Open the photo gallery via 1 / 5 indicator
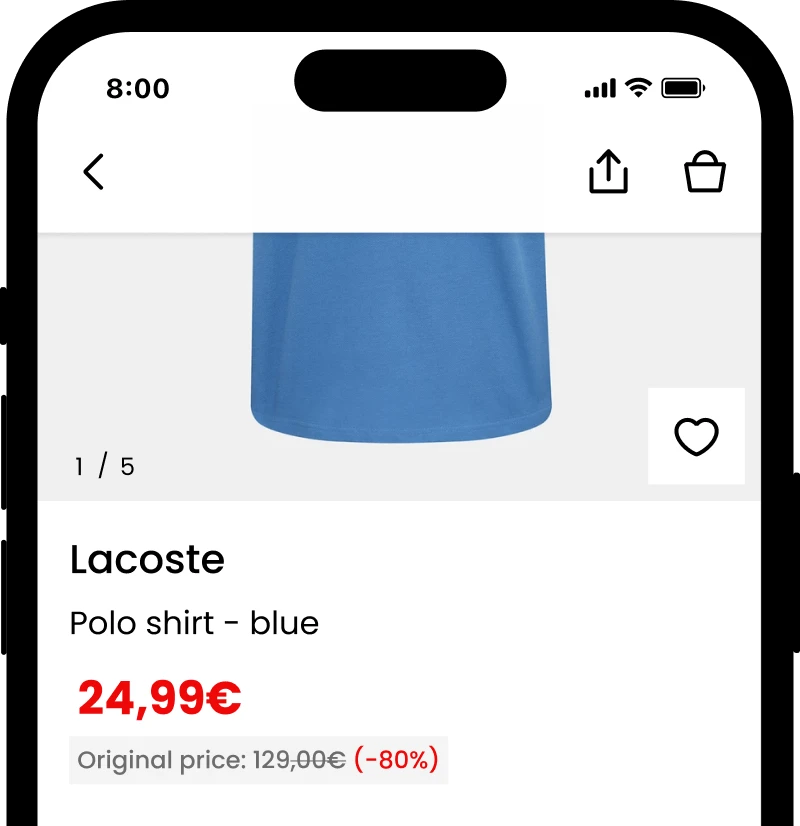This screenshot has height=826, width=800. (x=104, y=465)
